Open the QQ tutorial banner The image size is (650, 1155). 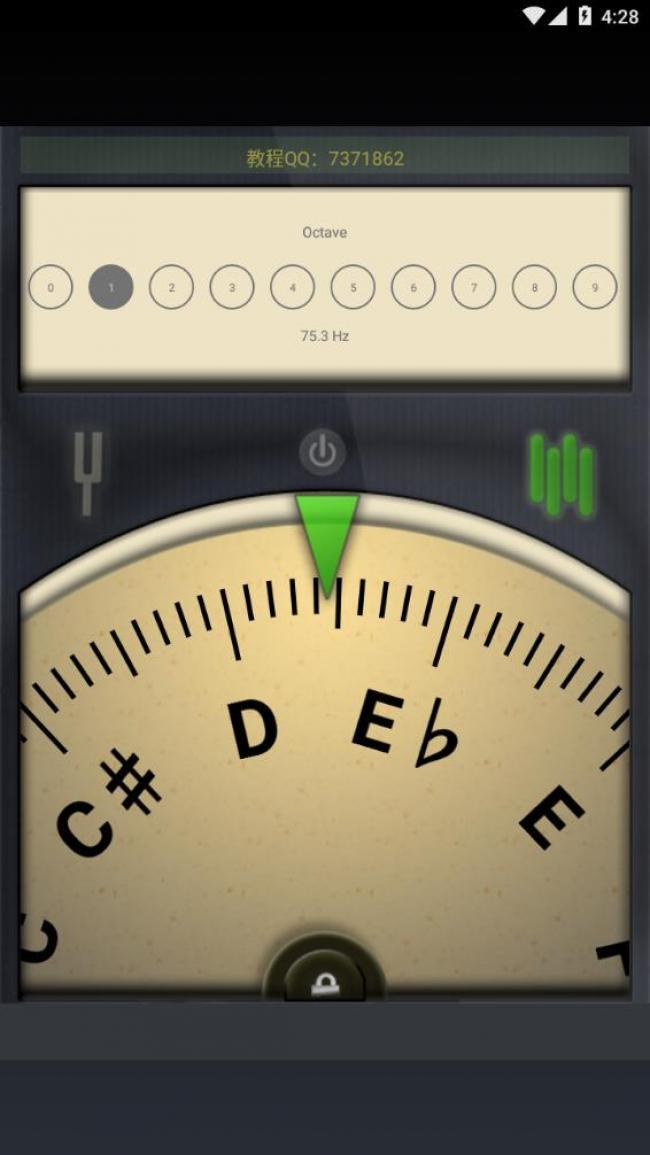[325, 158]
